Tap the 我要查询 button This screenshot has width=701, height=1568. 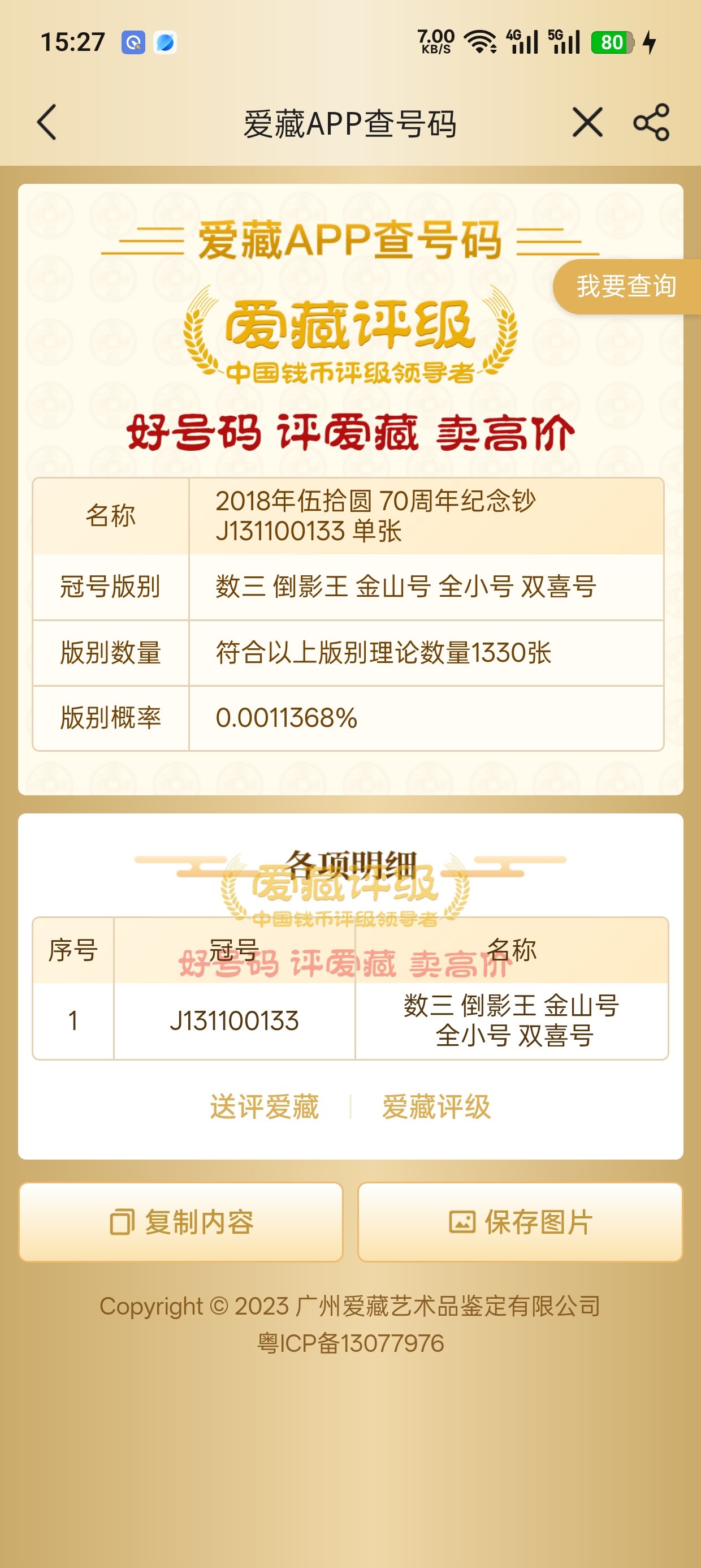[x=627, y=286]
